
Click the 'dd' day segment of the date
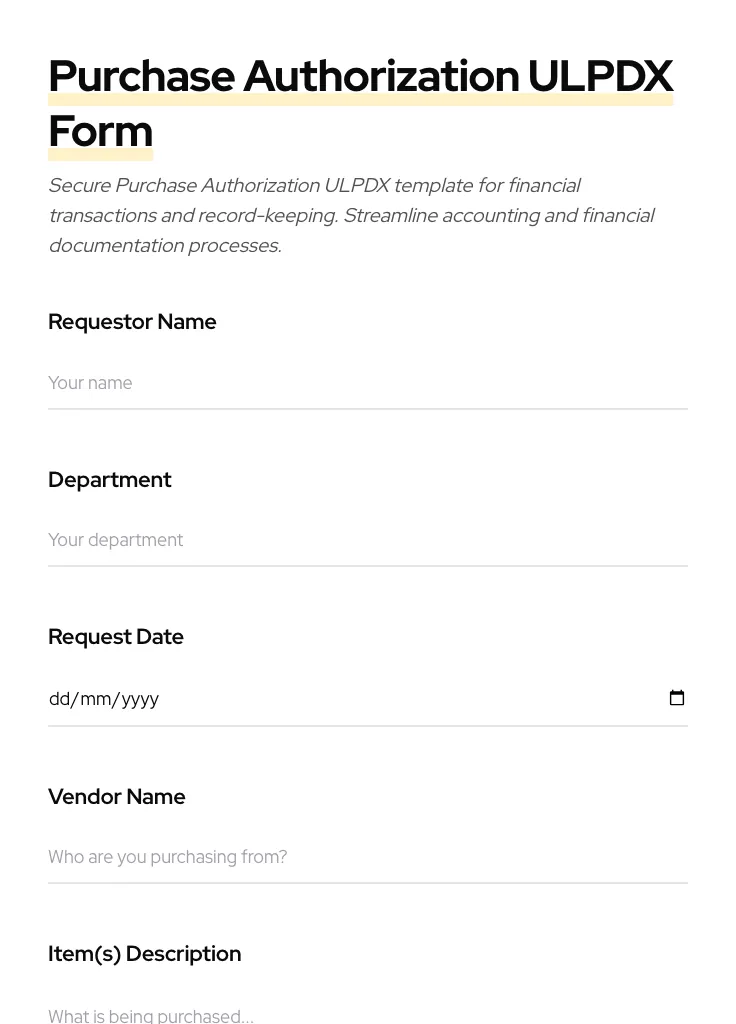(x=60, y=698)
